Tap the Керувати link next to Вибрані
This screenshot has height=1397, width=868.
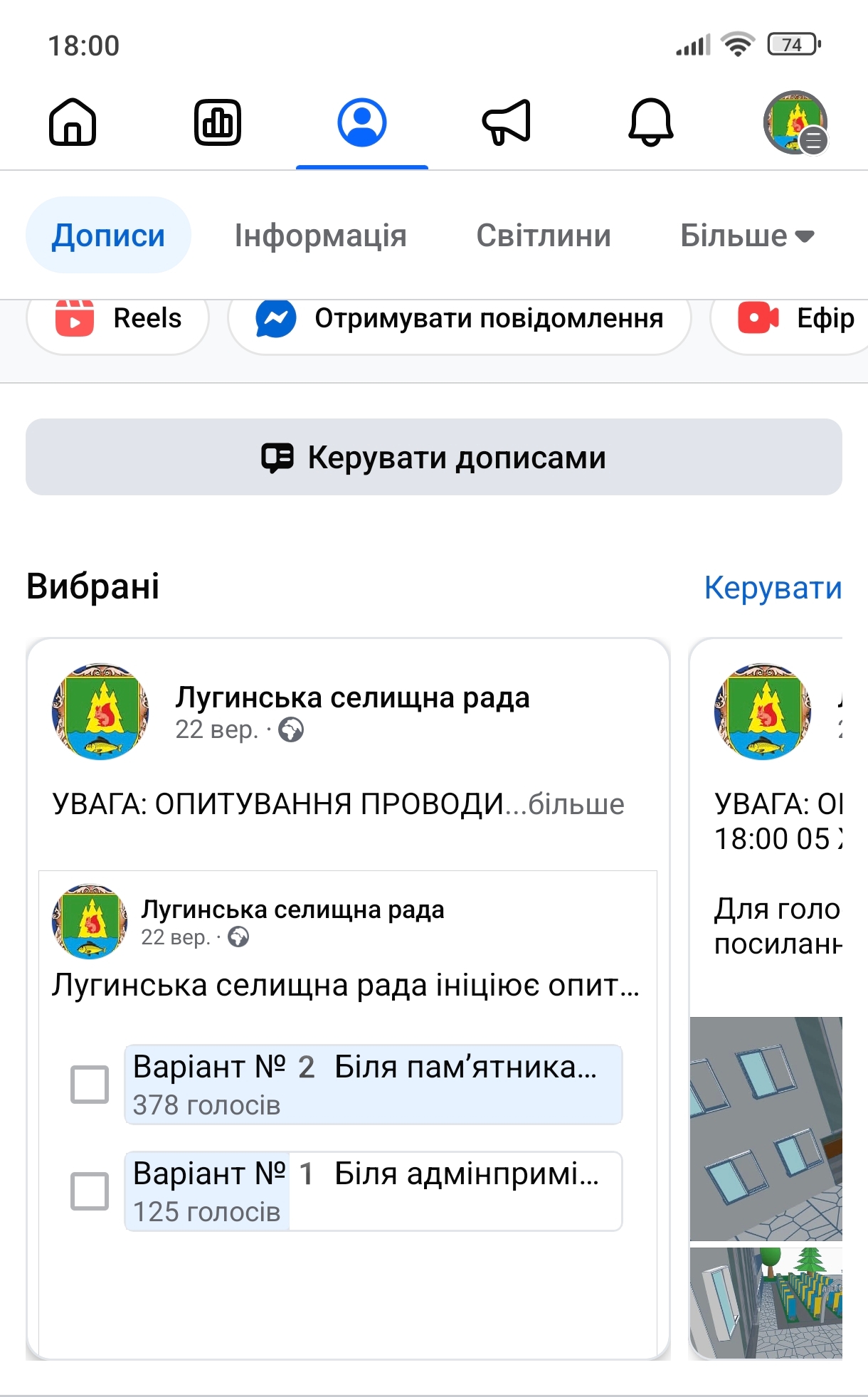773,588
